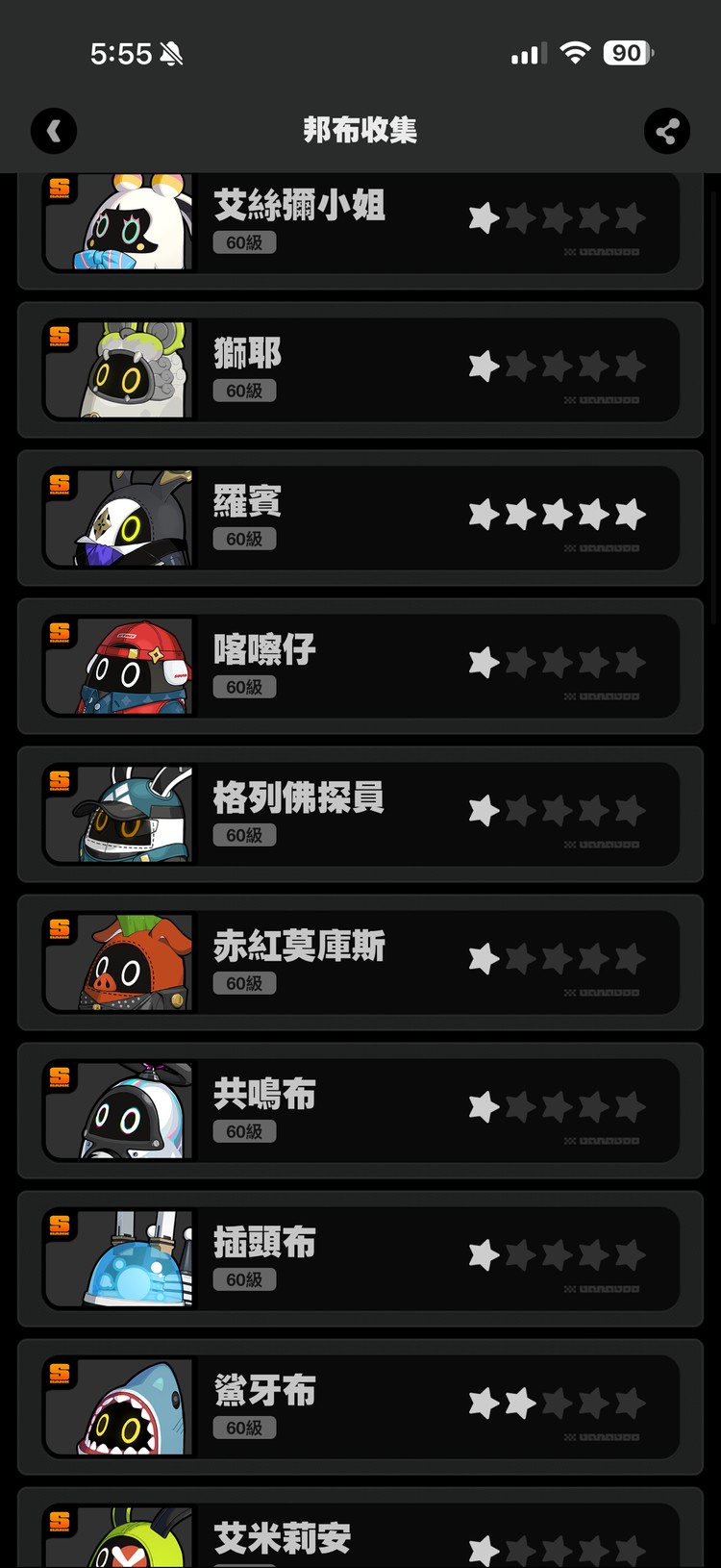Tap the share icon in the top bar
The width and height of the screenshot is (721, 1568).
tap(667, 131)
